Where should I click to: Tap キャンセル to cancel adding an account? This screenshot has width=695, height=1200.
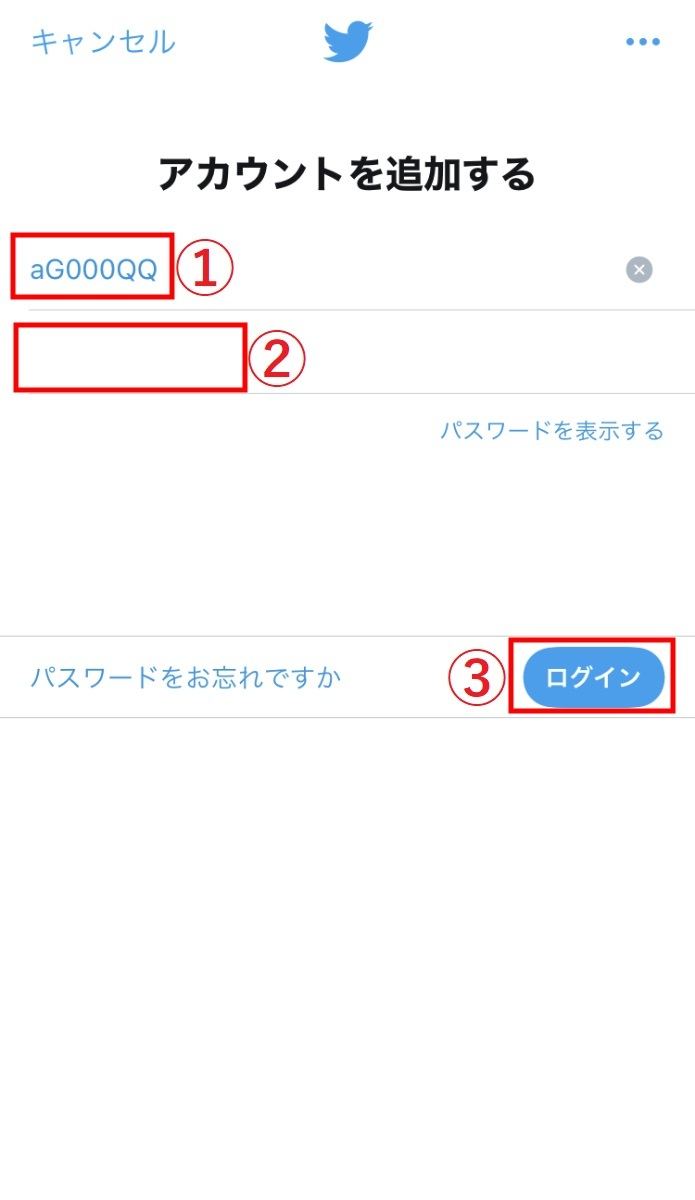pyautogui.click(x=103, y=42)
